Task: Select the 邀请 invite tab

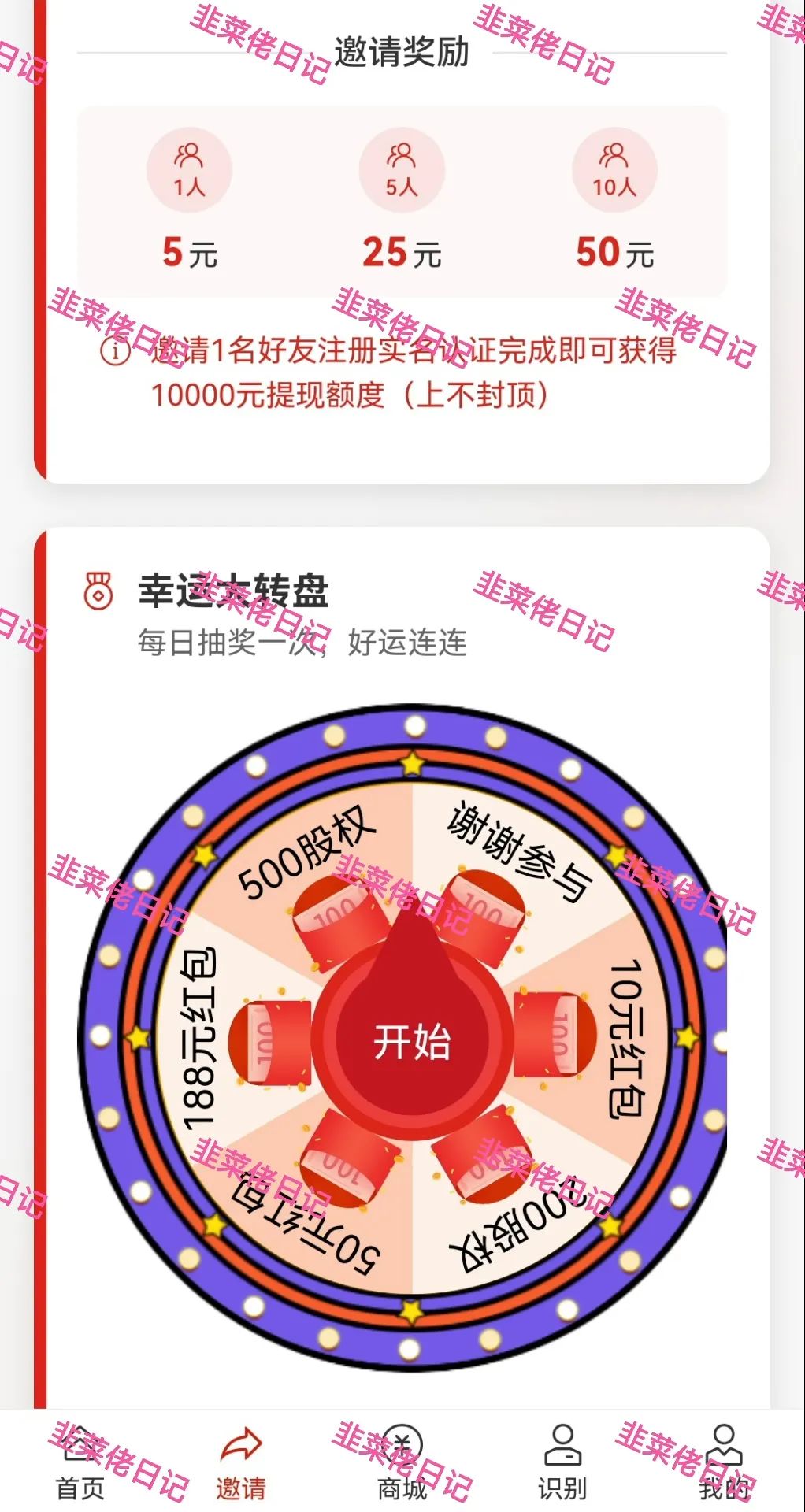Action: tap(241, 1462)
